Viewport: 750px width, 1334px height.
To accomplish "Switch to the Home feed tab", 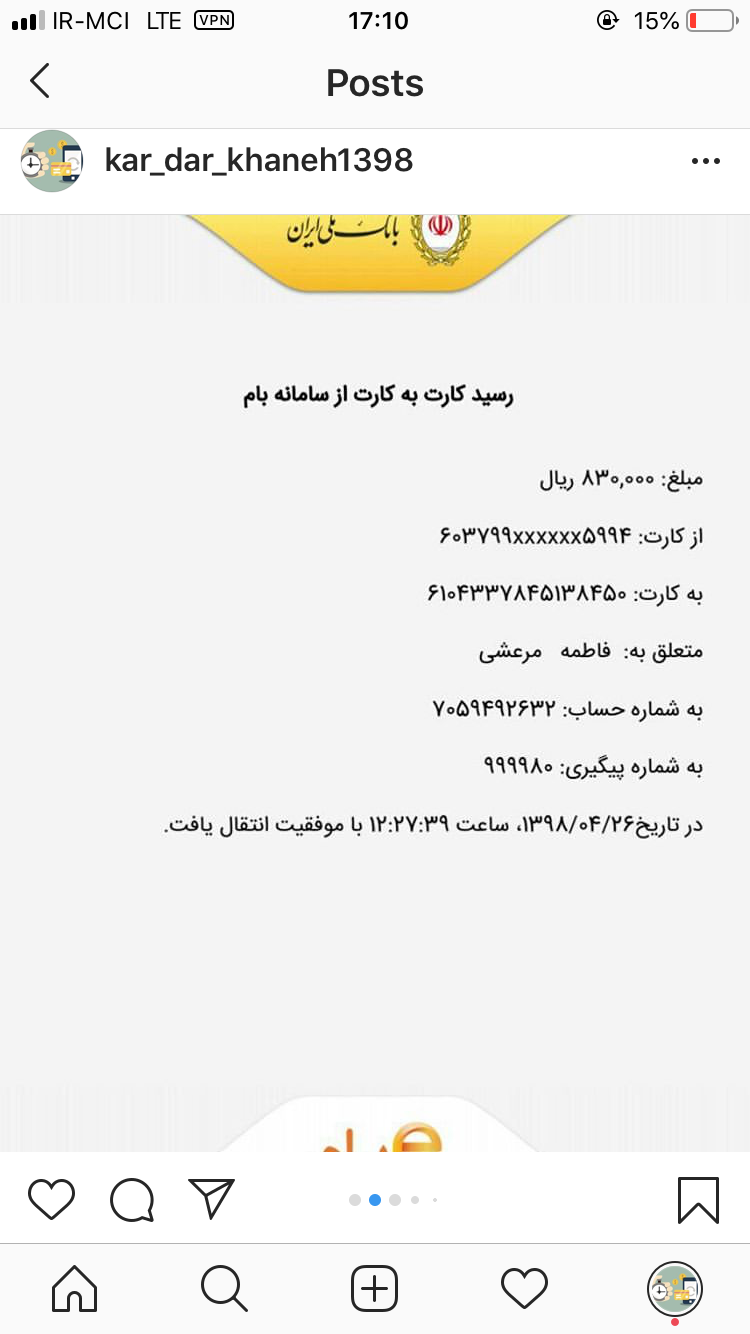I will point(75,1289).
